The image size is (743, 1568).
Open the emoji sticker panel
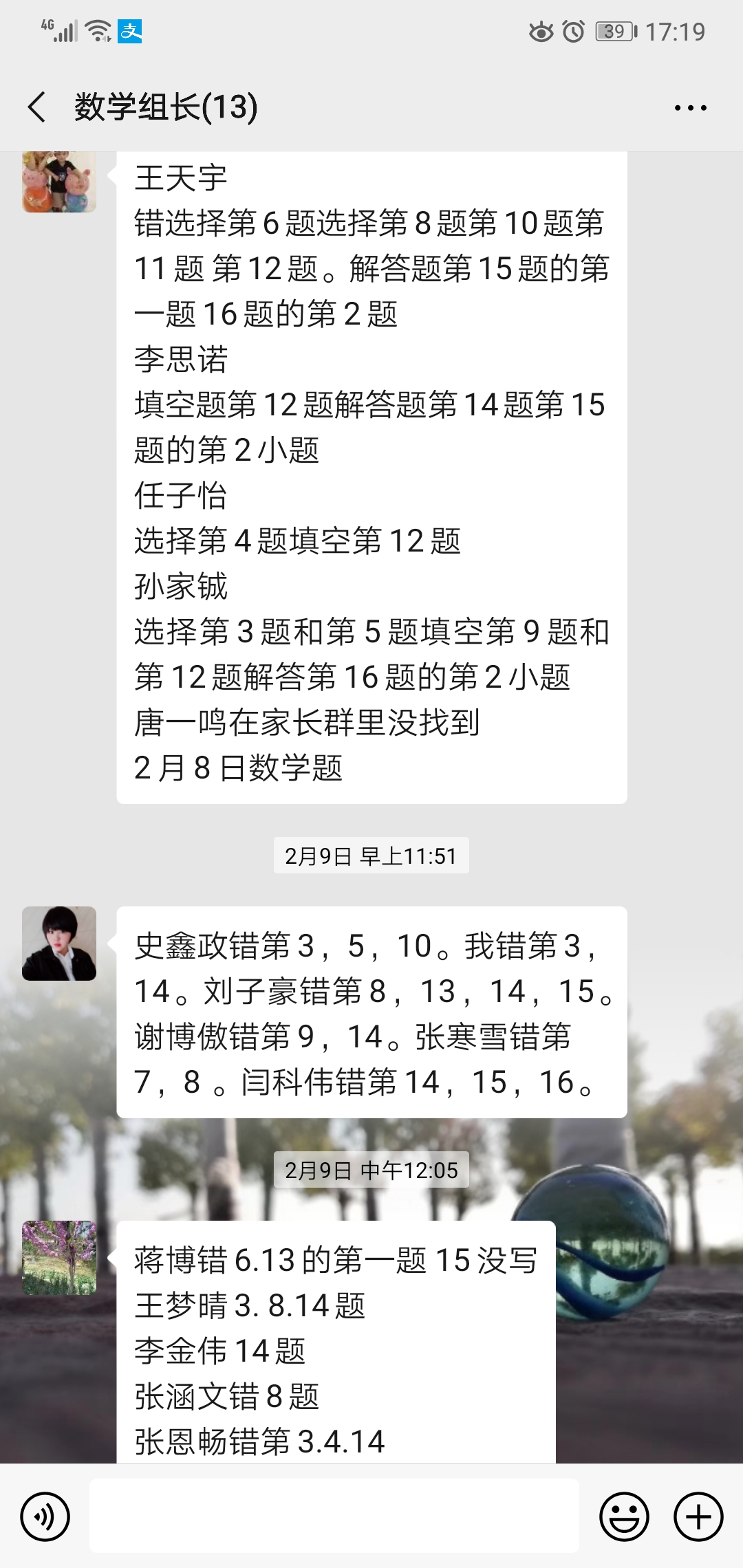[x=624, y=1516]
